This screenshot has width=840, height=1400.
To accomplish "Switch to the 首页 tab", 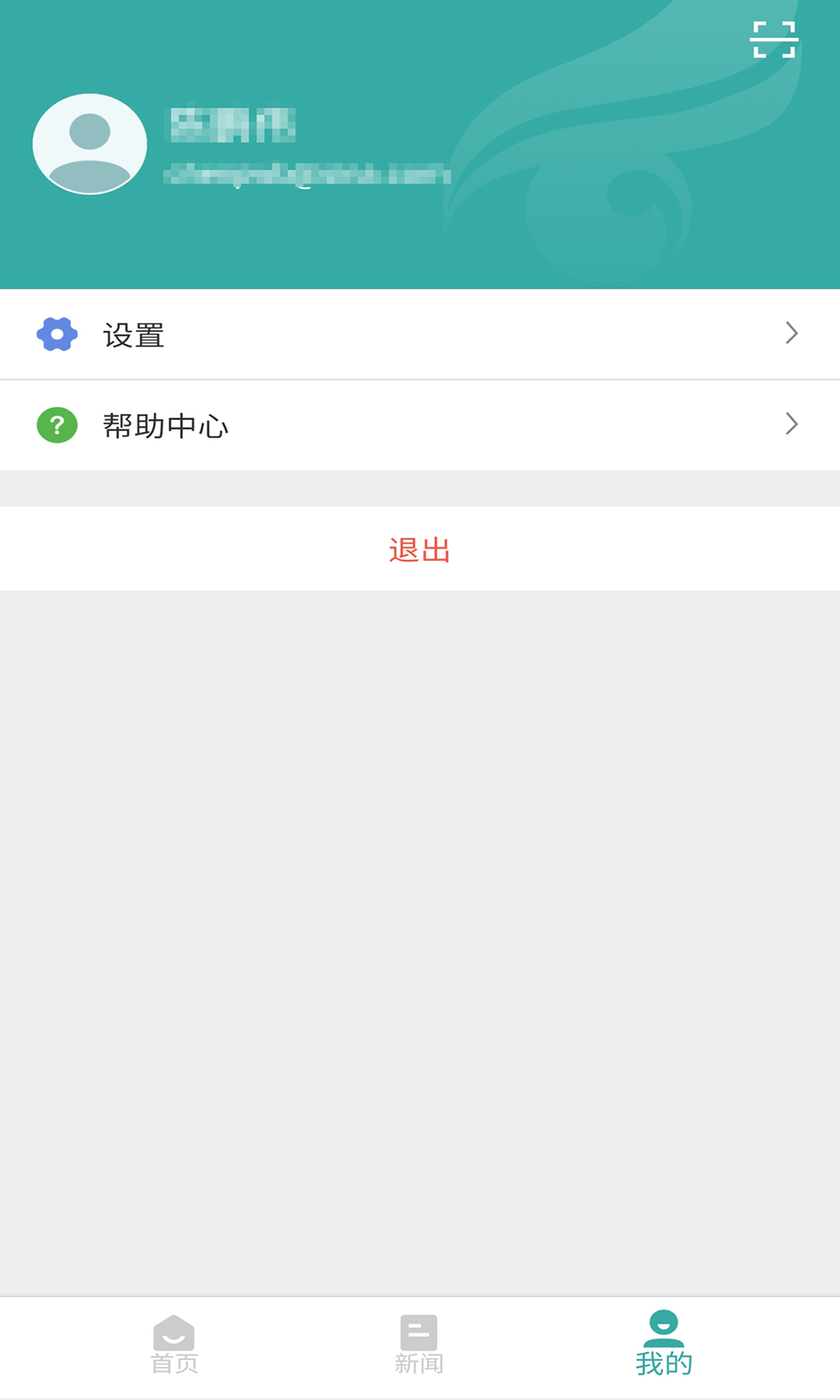I will click(x=174, y=1346).
